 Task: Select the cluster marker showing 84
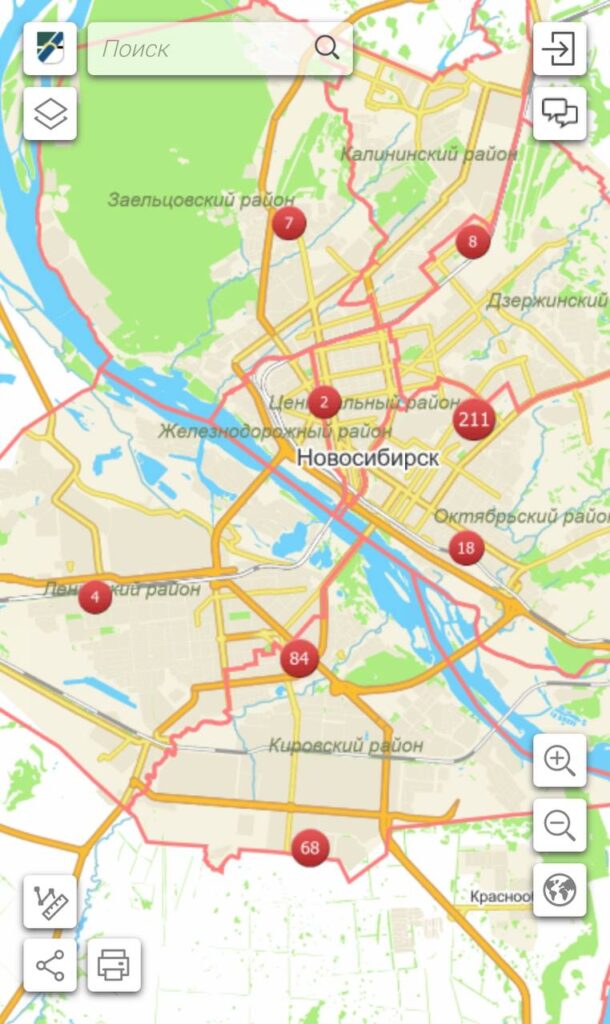[299, 658]
